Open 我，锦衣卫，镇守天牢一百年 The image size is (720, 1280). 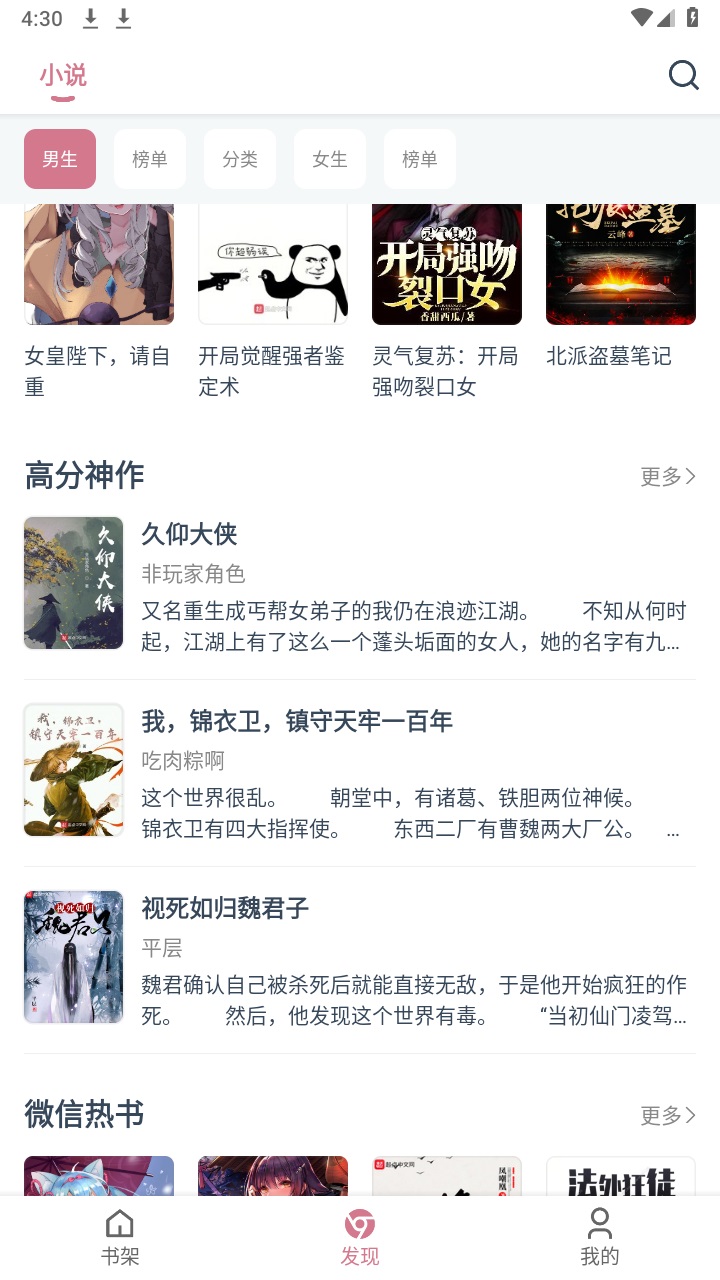(x=360, y=770)
